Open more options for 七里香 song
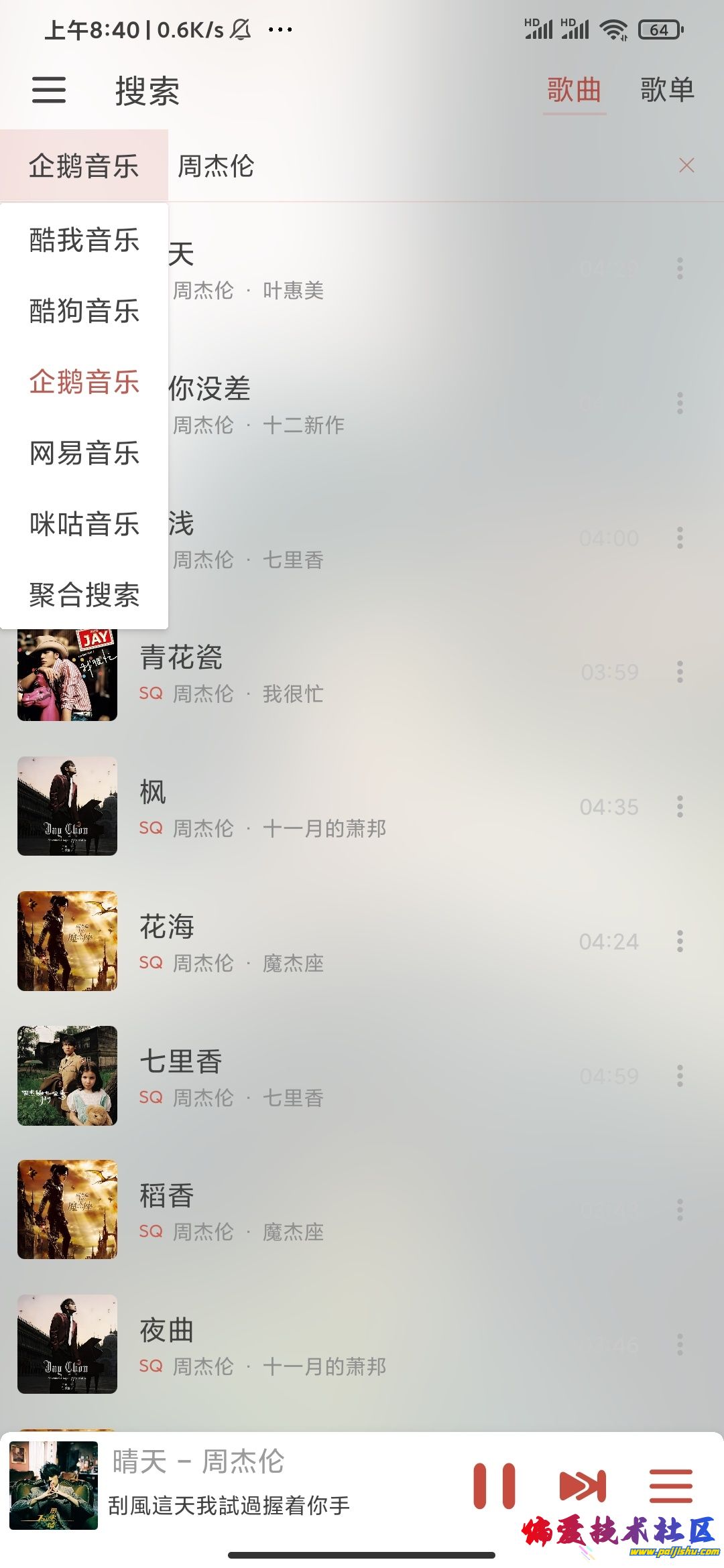The height and width of the screenshot is (1568, 724). pyautogui.click(x=680, y=1075)
